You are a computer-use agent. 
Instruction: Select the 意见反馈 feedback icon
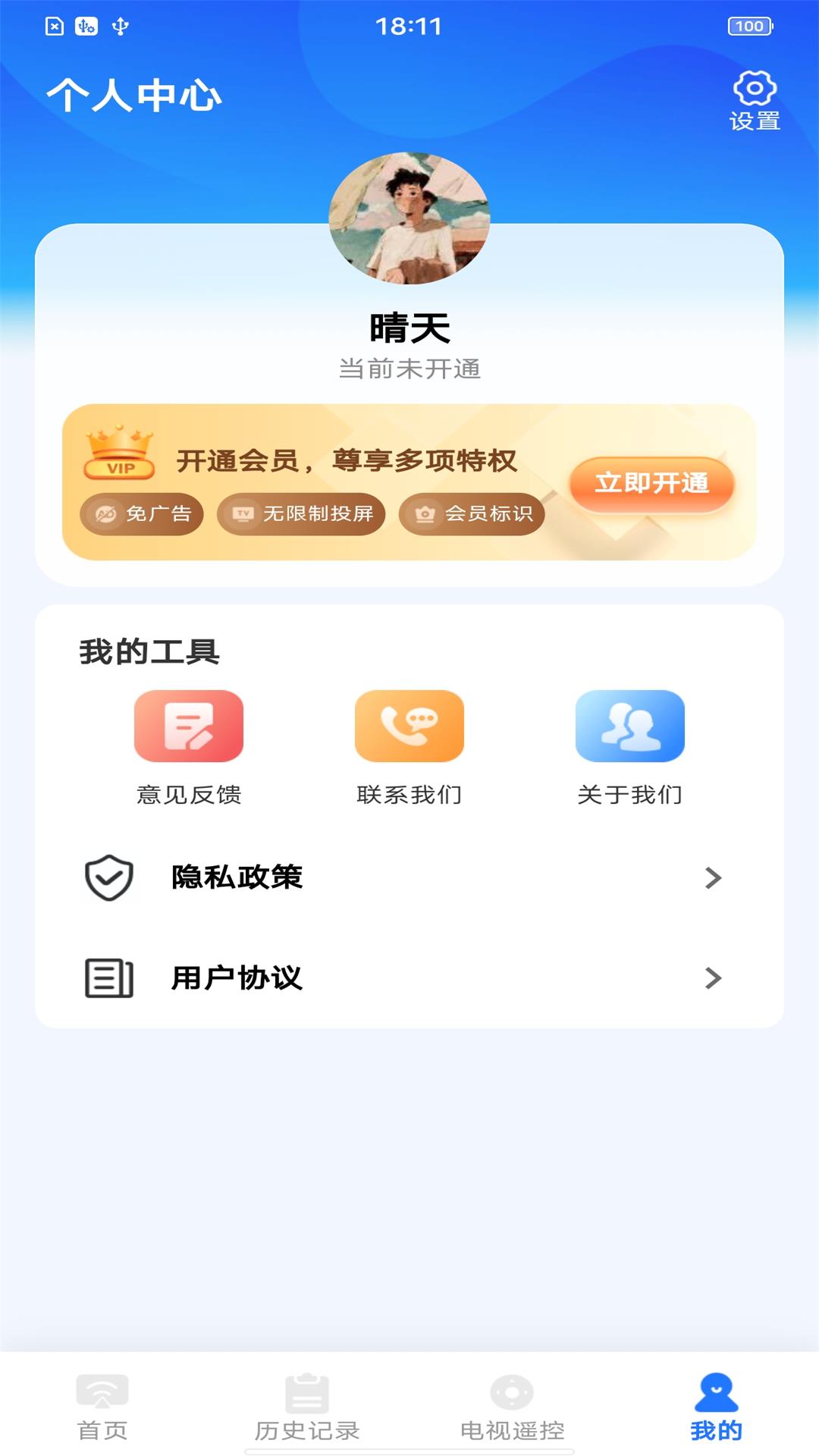[x=188, y=726]
